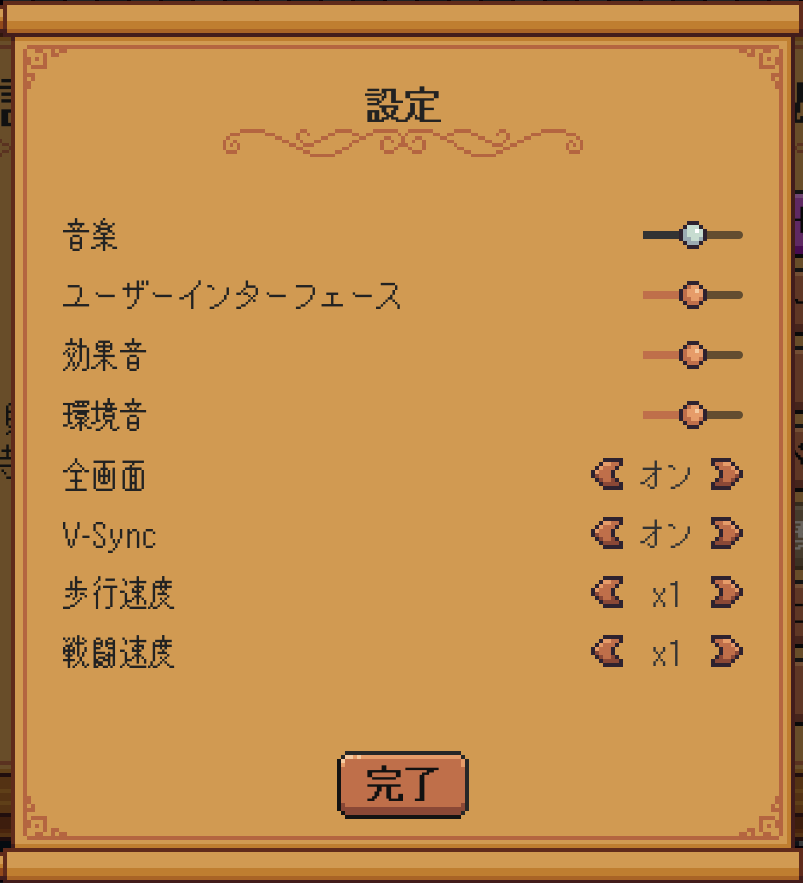Tap the right arrow for 全画面
803x883 pixels.
[726, 474]
